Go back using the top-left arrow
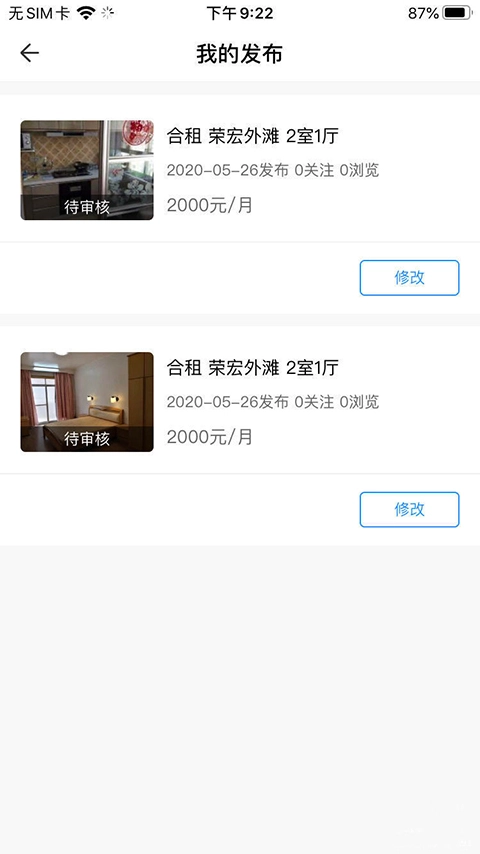480x854 pixels. point(29,53)
